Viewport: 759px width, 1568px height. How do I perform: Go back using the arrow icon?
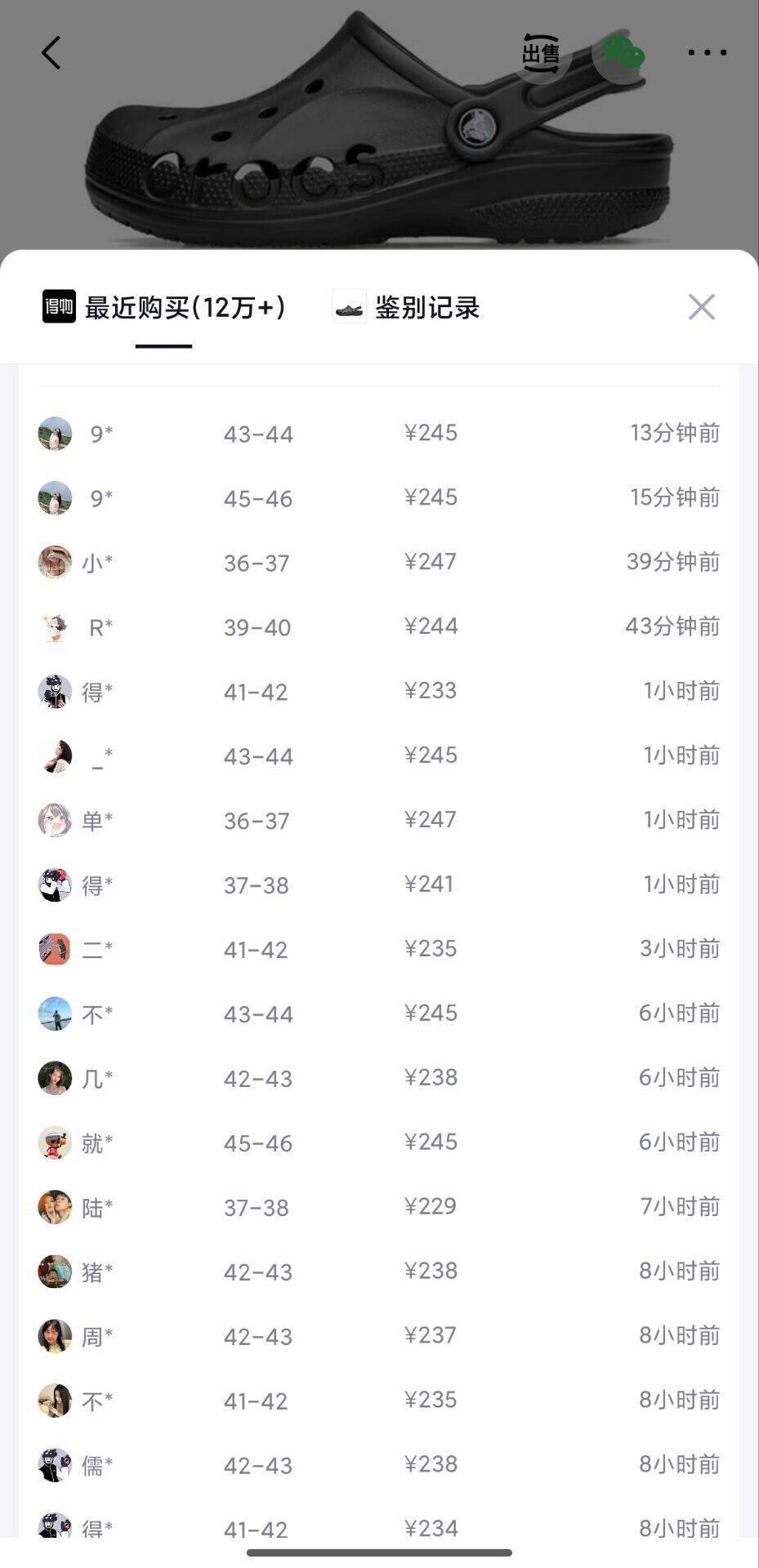point(51,53)
